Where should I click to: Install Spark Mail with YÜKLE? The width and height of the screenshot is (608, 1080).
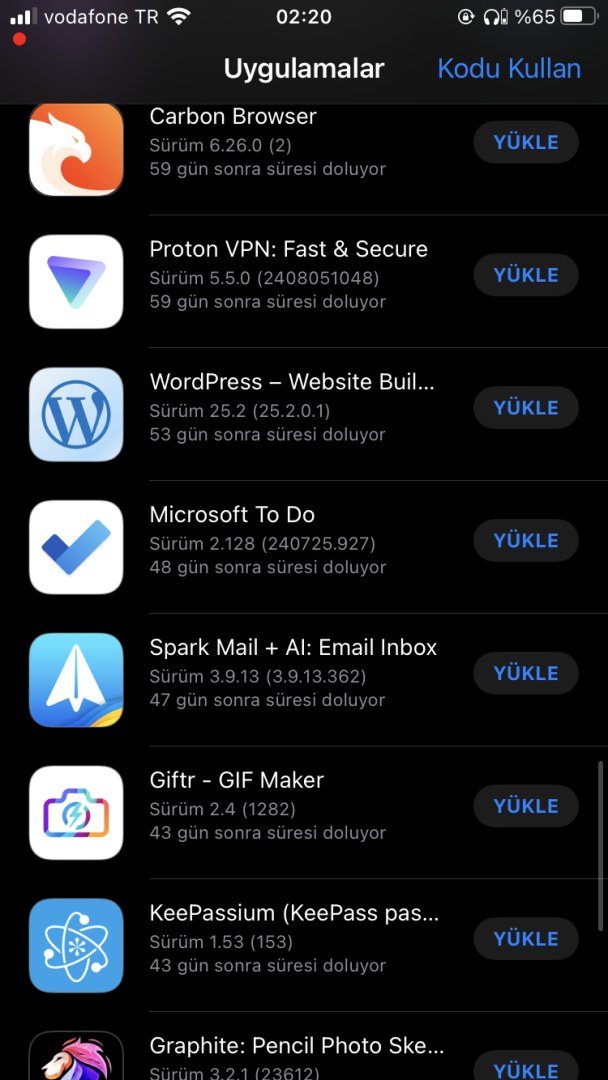pos(526,674)
